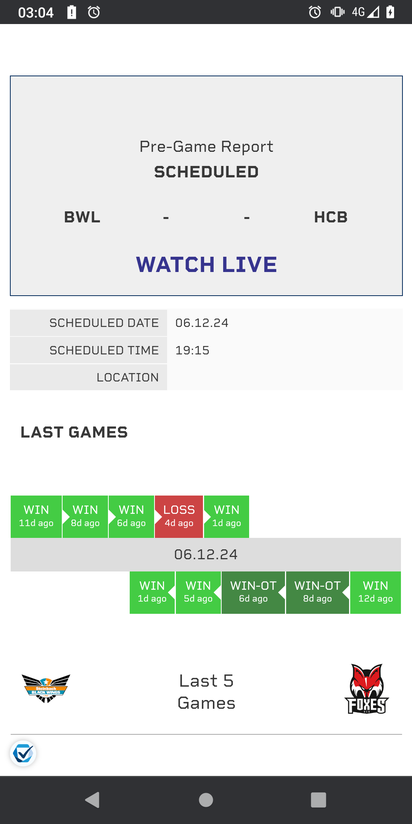The height and width of the screenshot is (824, 412).
Task: Tap the blue checkmark badge icon
Action: click(23, 753)
